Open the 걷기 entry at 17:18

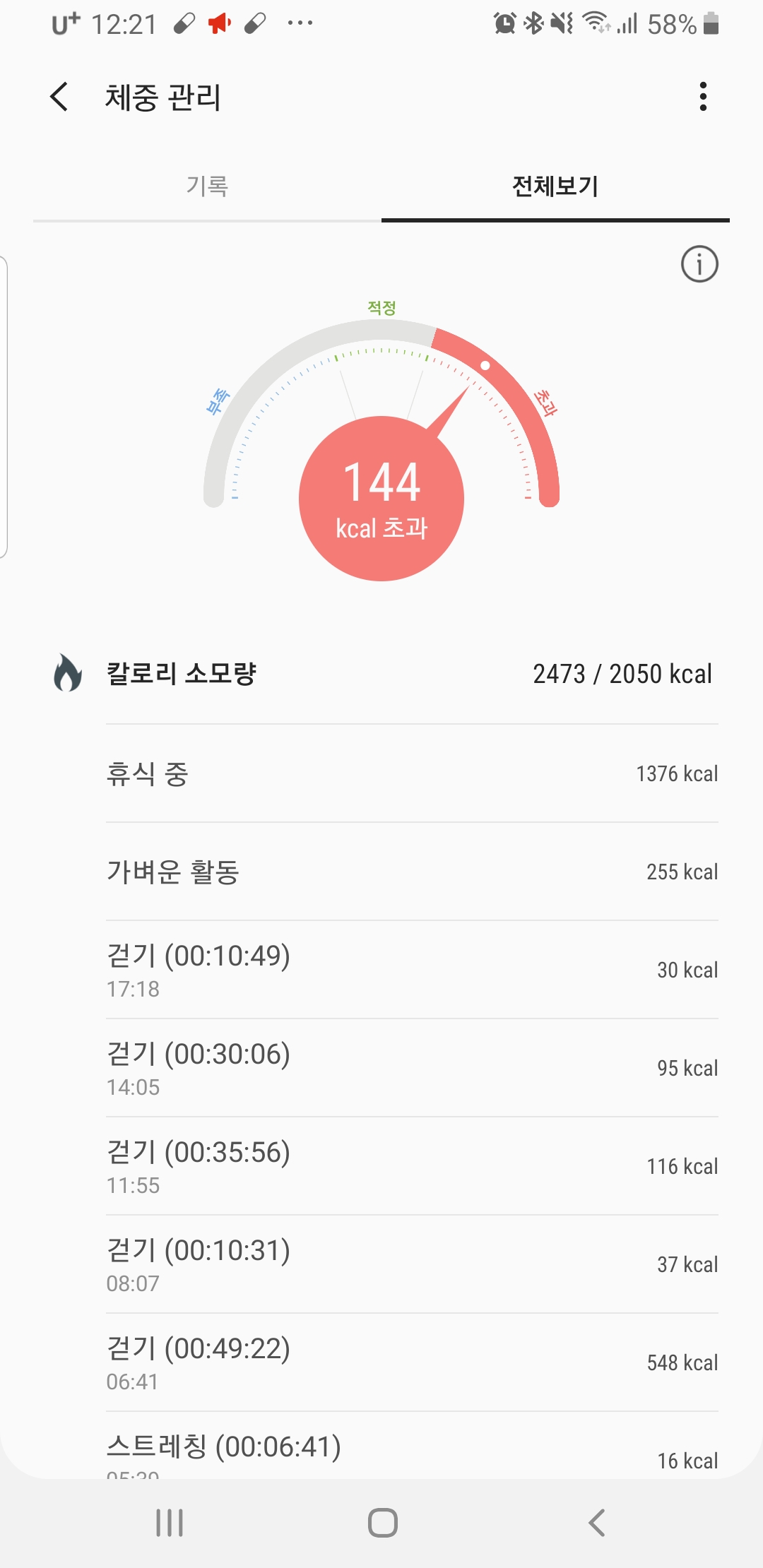412,970
